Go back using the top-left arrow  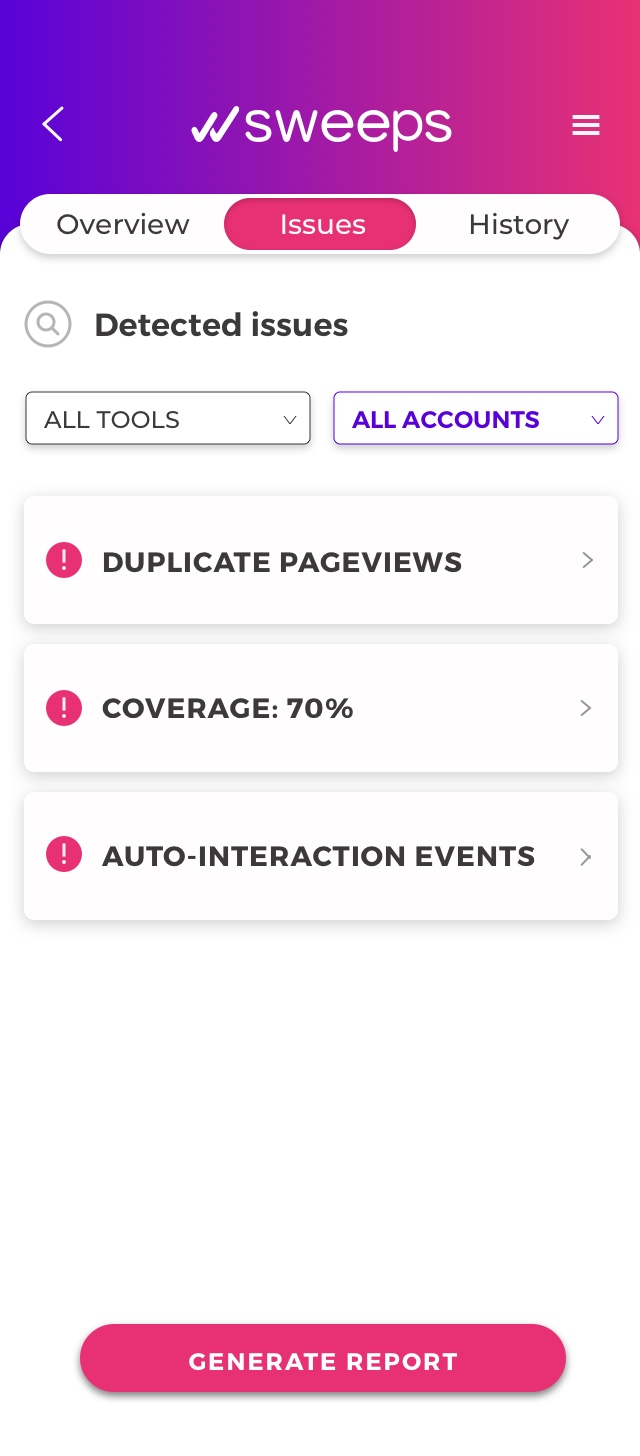pyautogui.click(x=53, y=125)
